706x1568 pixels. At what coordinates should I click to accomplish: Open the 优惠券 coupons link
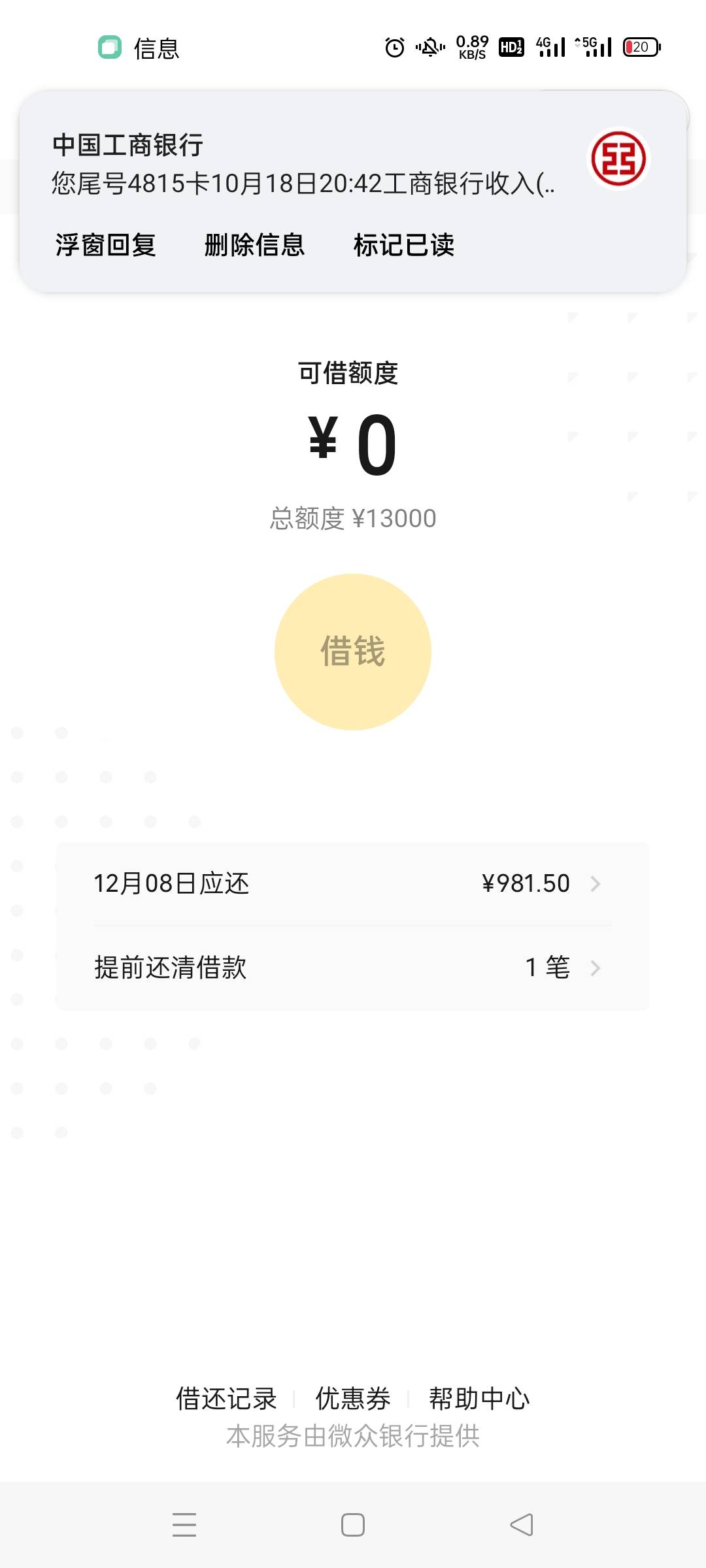coord(353,1398)
